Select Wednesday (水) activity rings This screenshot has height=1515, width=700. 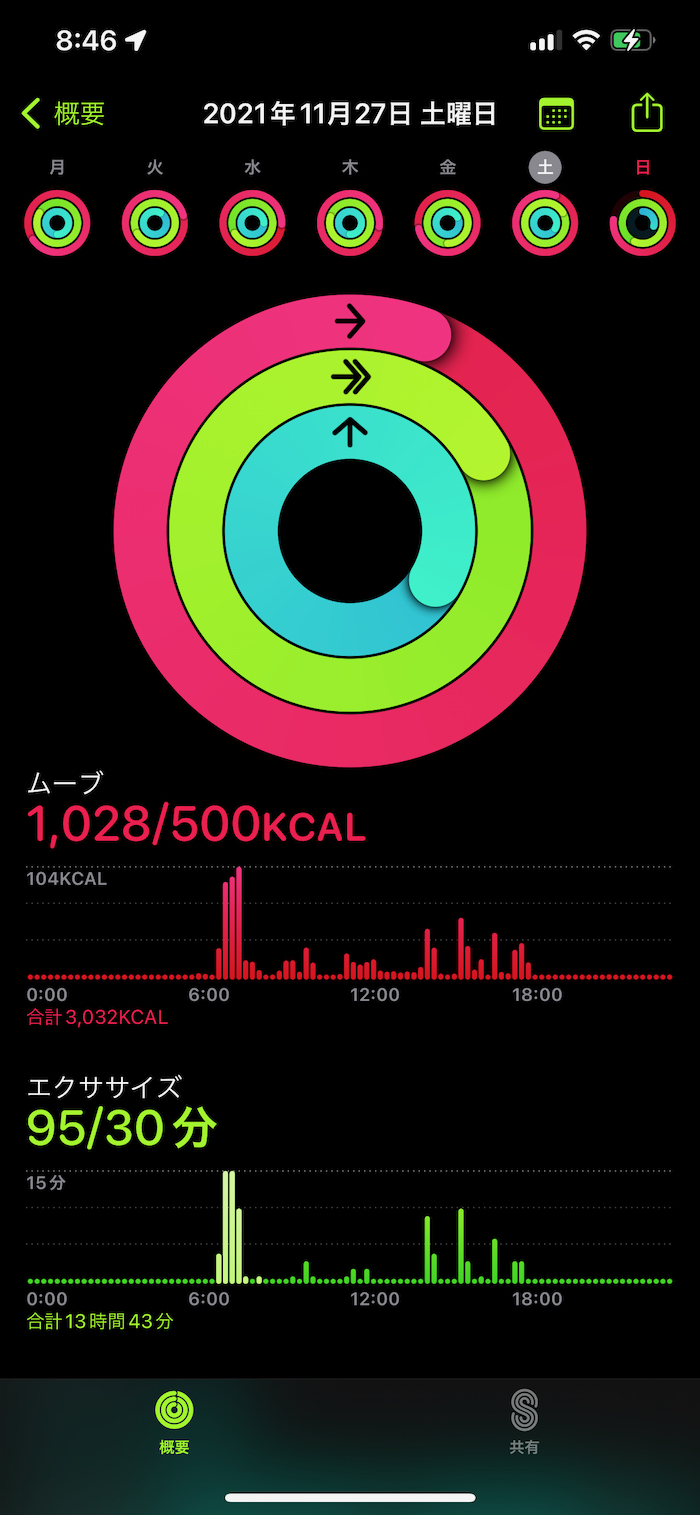[253, 222]
